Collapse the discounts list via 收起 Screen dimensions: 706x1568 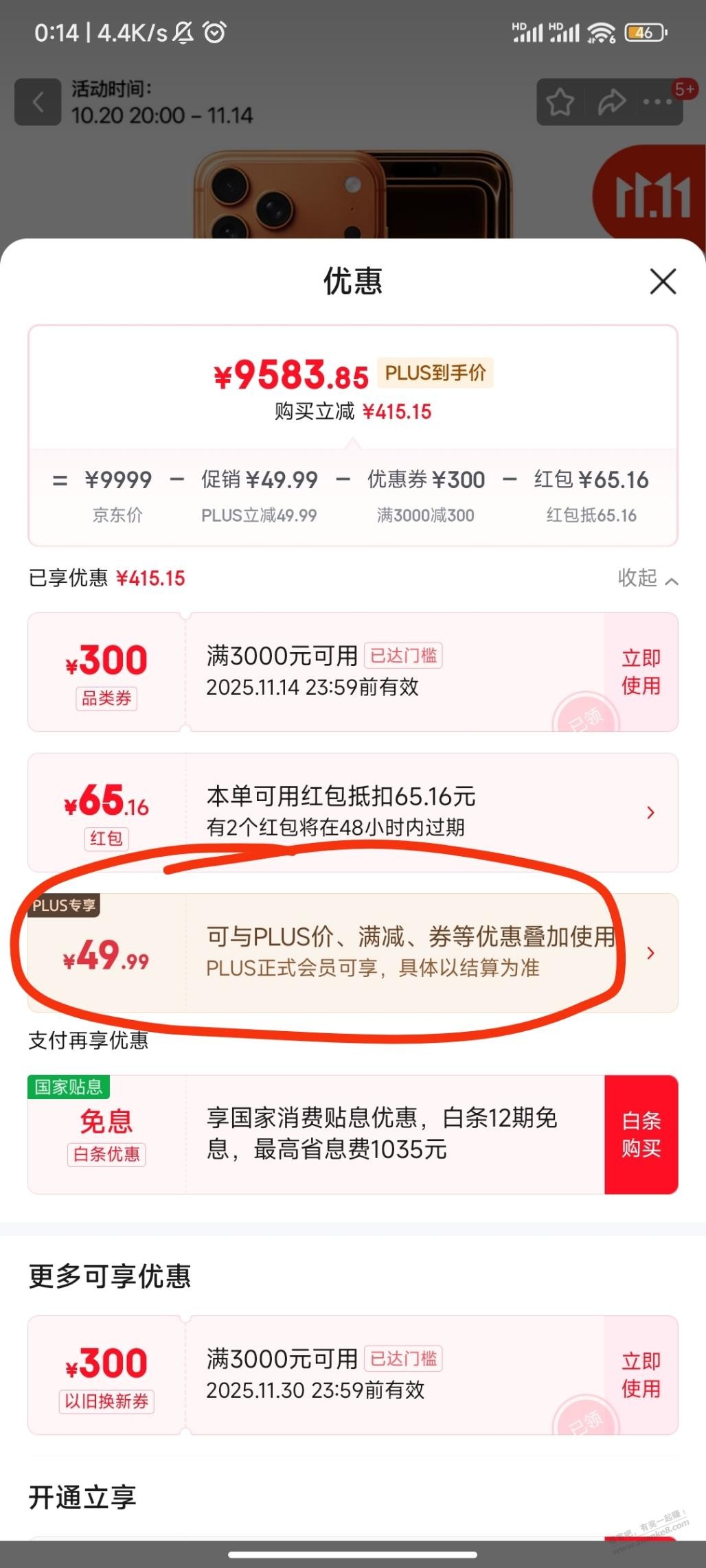pyautogui.click(x=648, y=579)
